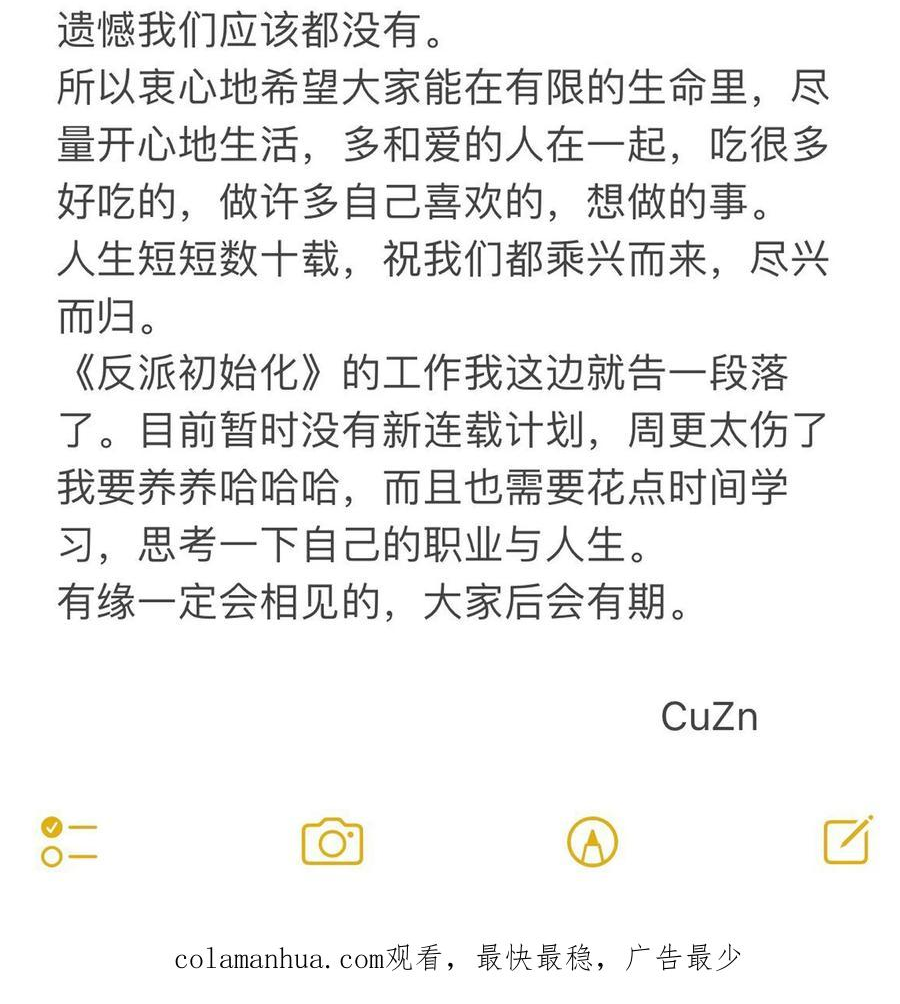This screenshot has width=900, height=1004.
Task: Open the camera attachment option
Action: (332, 841)
